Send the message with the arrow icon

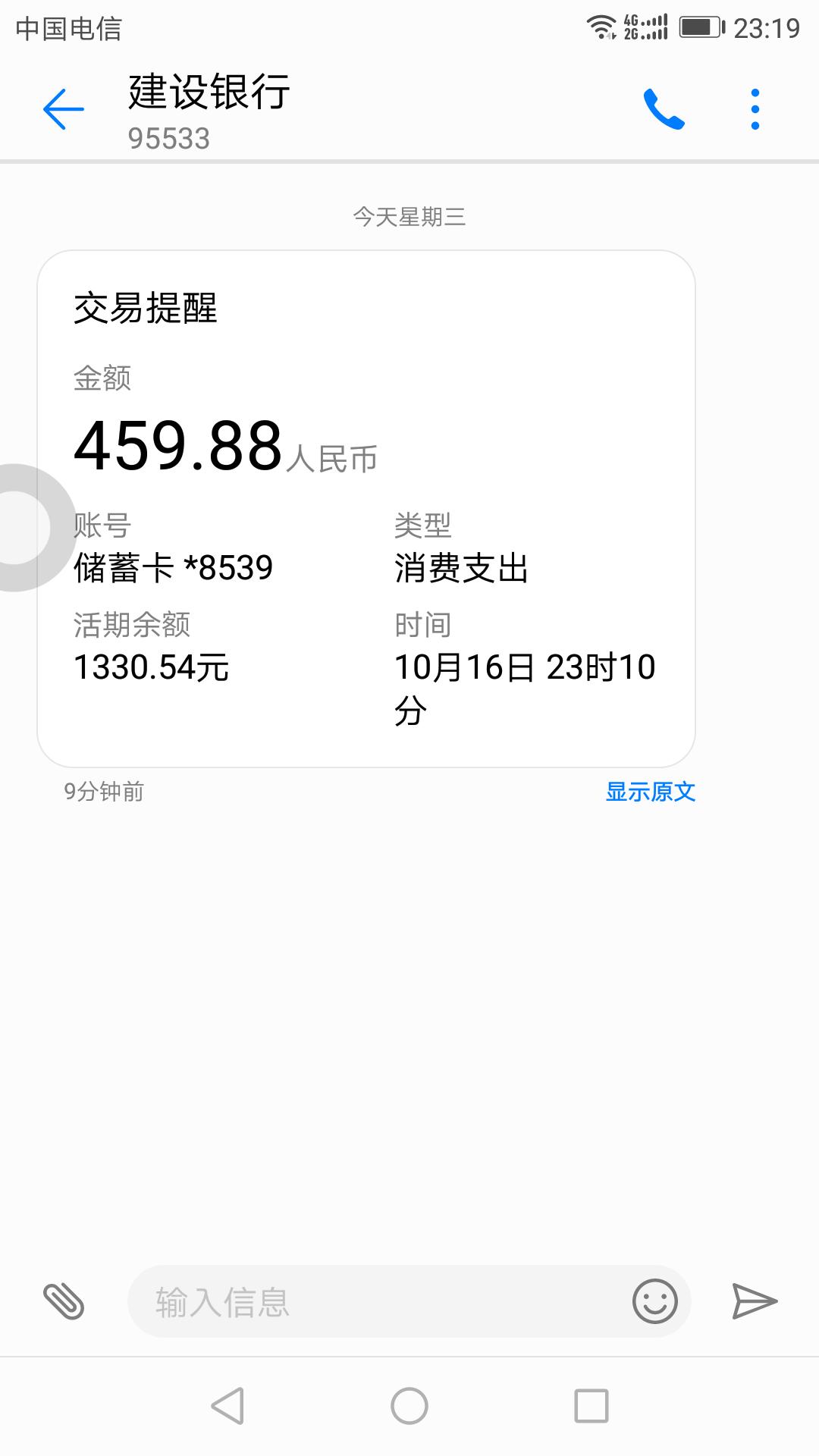pos(755,1301)
